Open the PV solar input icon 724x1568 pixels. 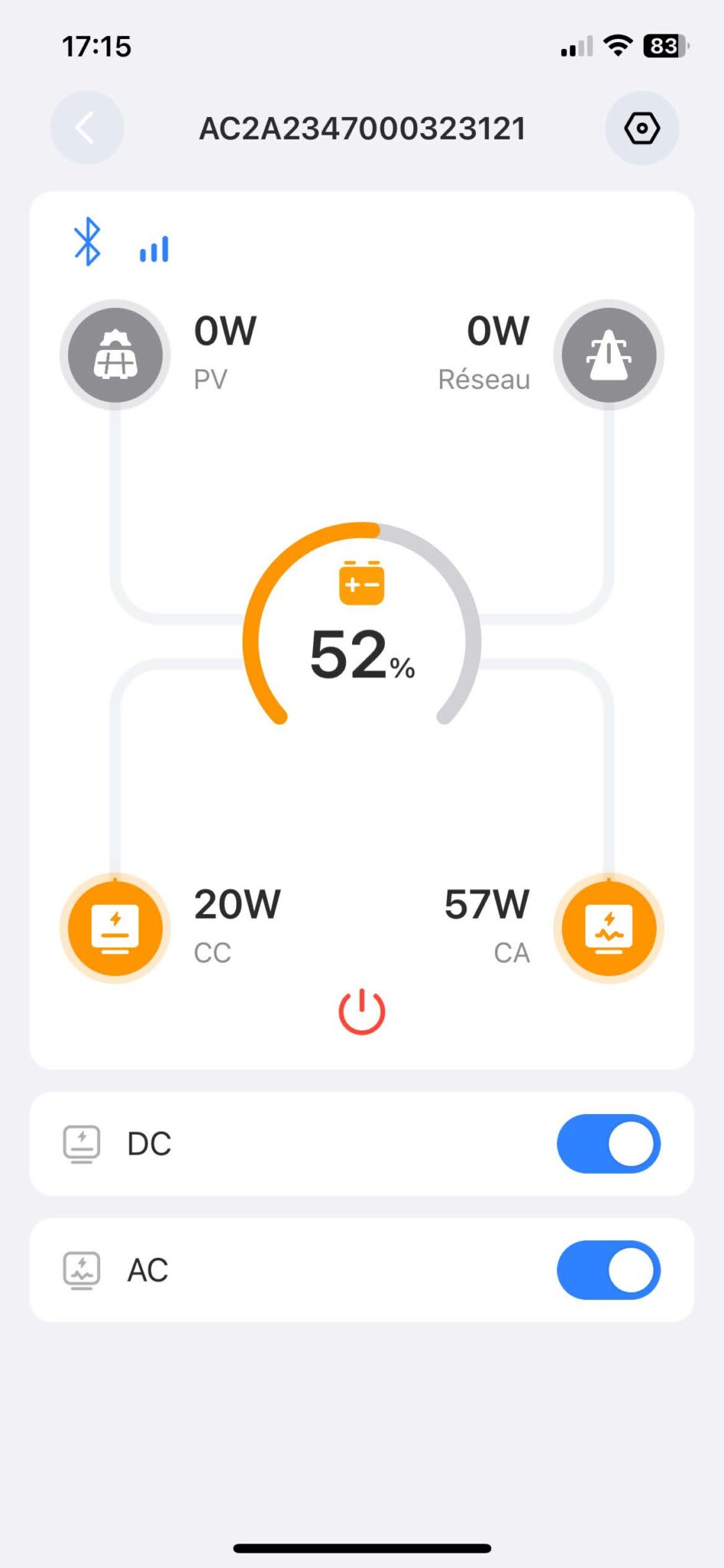click(116, 355)
